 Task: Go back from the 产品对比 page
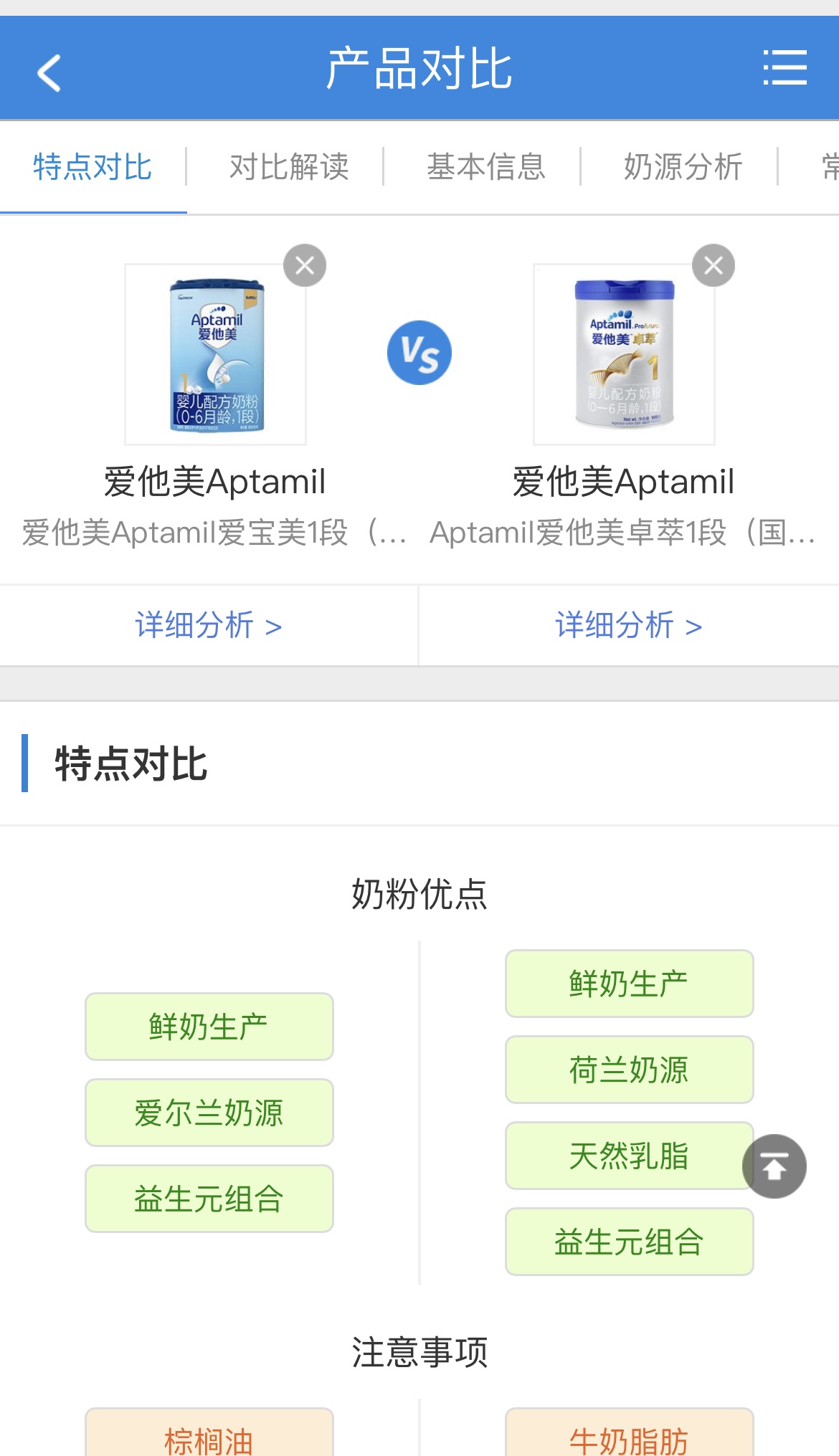49,72
